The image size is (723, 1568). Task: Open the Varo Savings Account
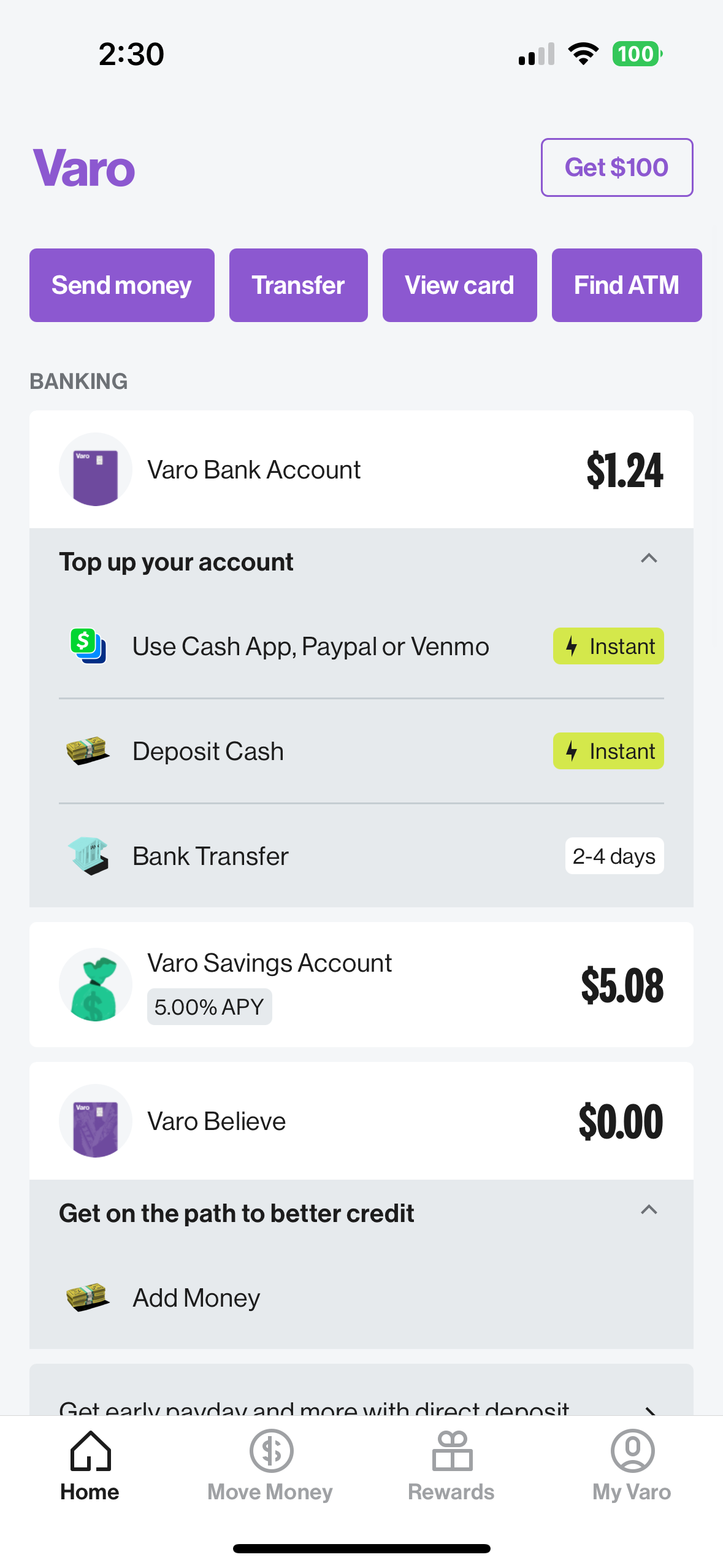[x=361, y=985]
